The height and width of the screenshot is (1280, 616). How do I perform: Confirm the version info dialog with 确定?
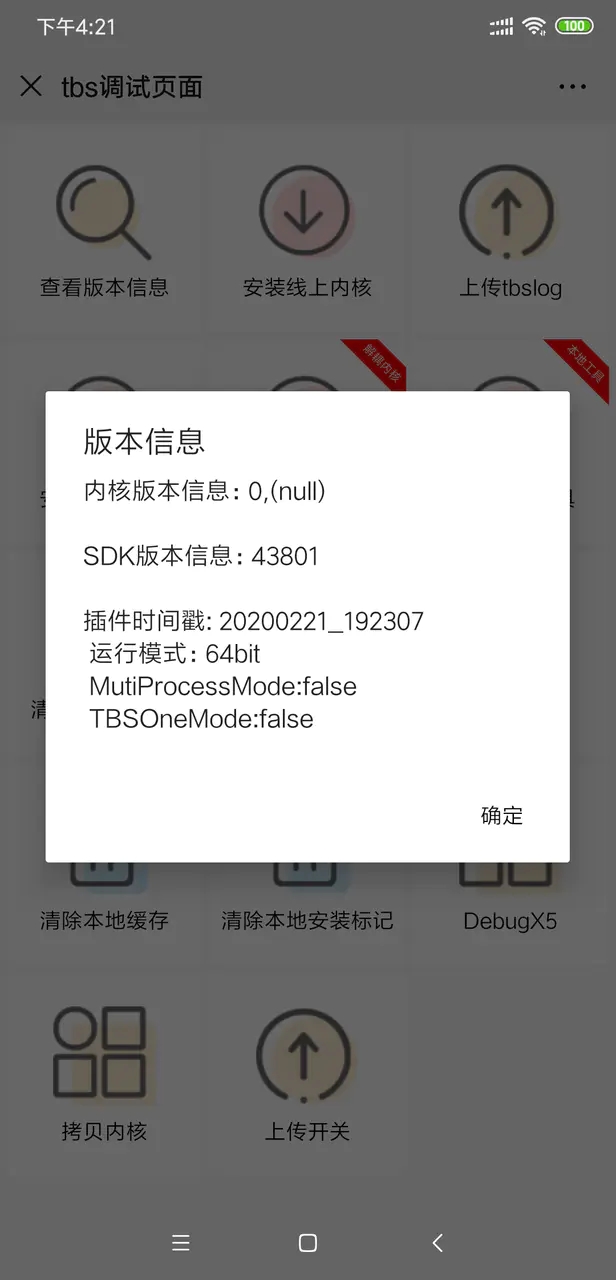501,815
